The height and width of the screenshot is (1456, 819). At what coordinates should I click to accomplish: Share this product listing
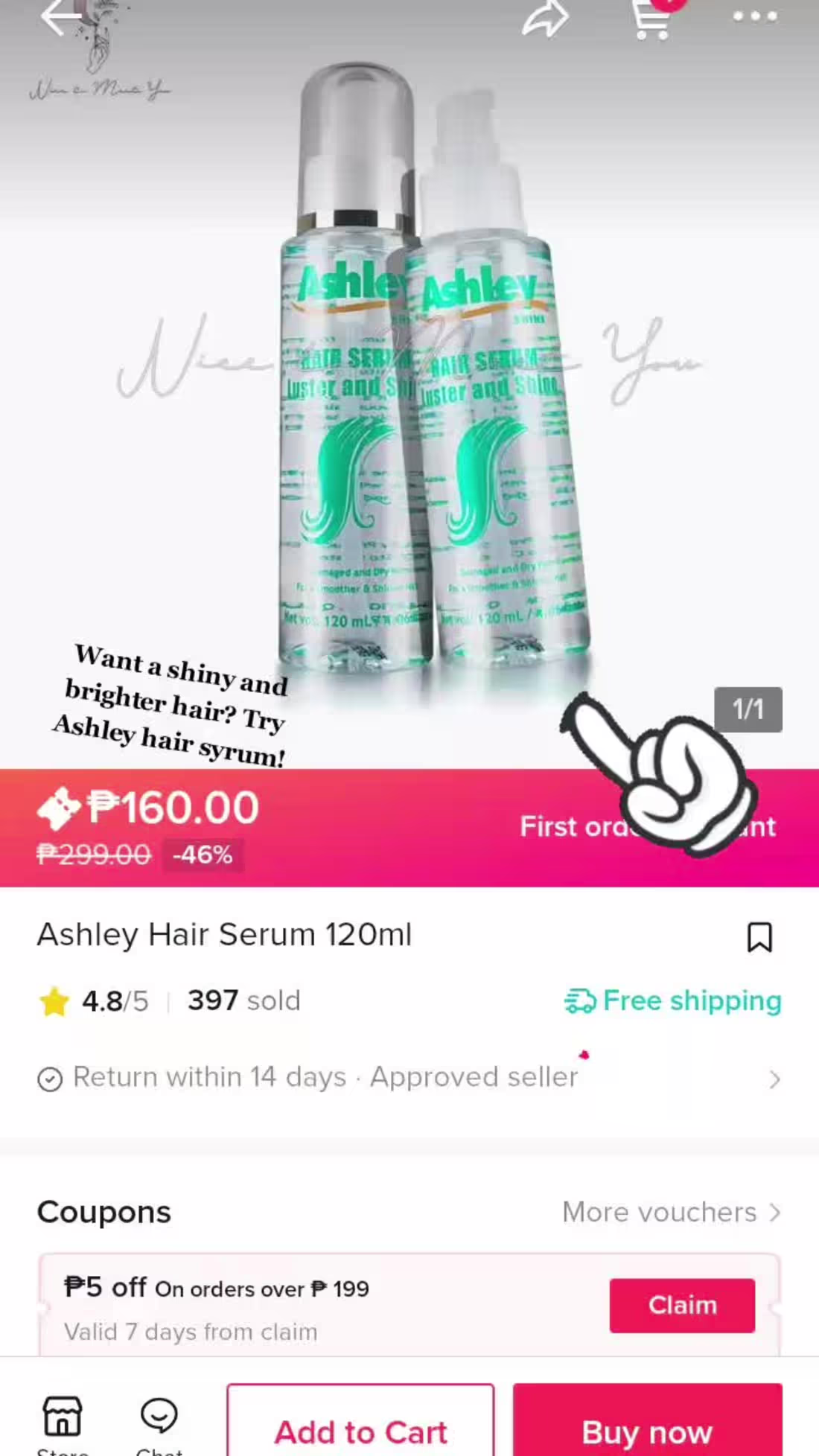point(544,17)
